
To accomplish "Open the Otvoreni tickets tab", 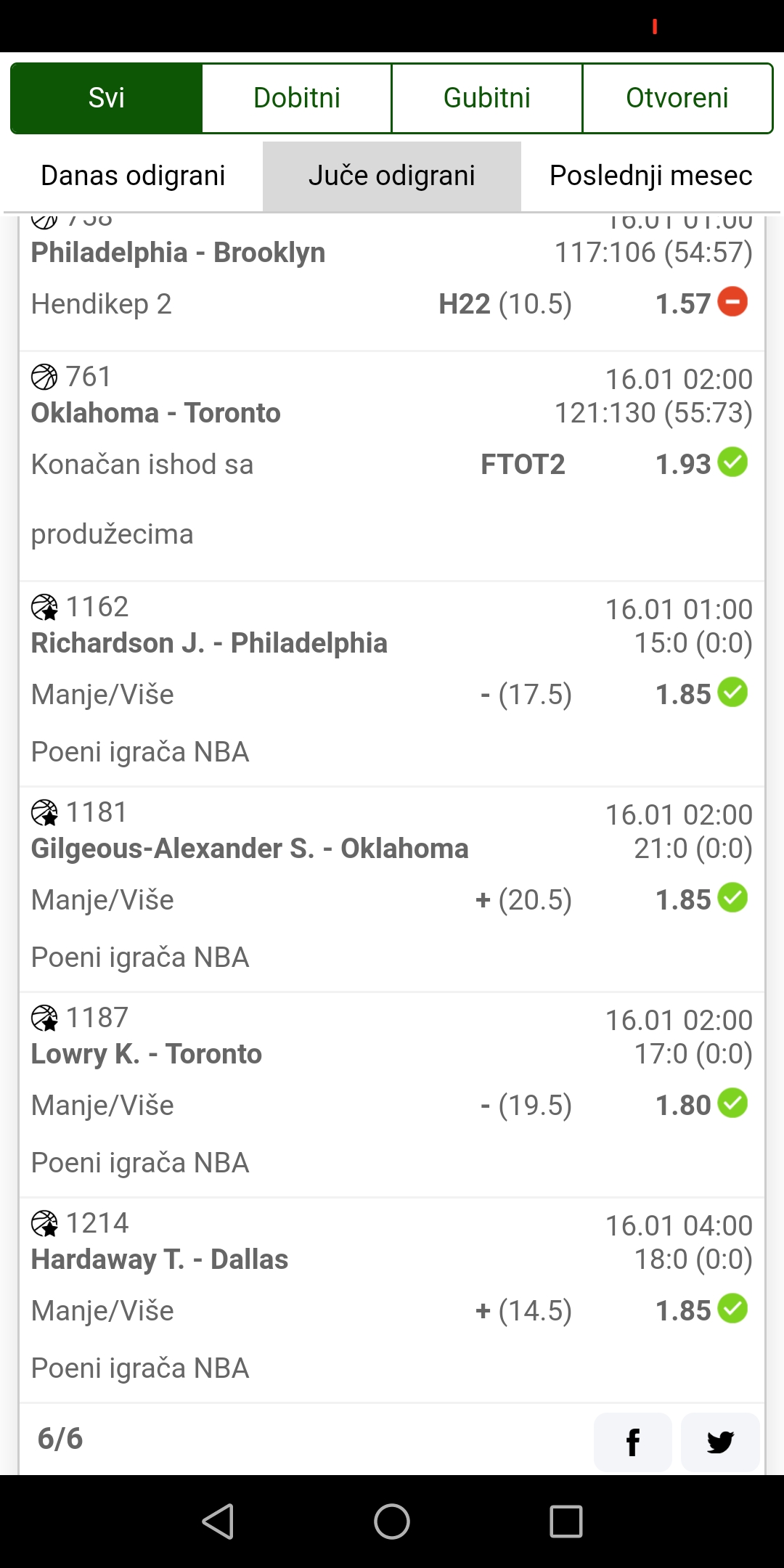I will pyautogui.click(x=677, y=98).
